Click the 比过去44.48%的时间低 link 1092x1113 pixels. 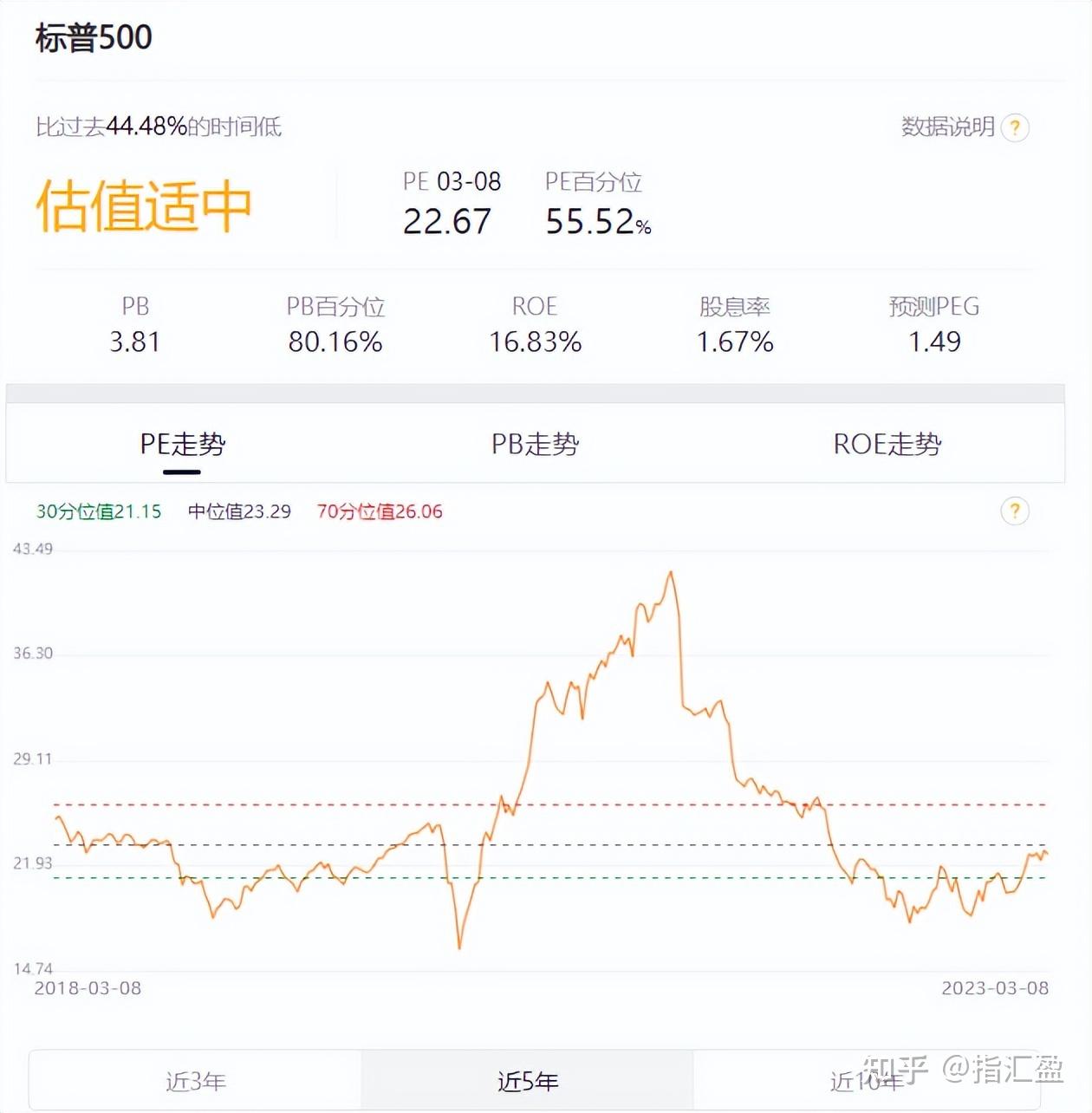click(x=159, y=127)
